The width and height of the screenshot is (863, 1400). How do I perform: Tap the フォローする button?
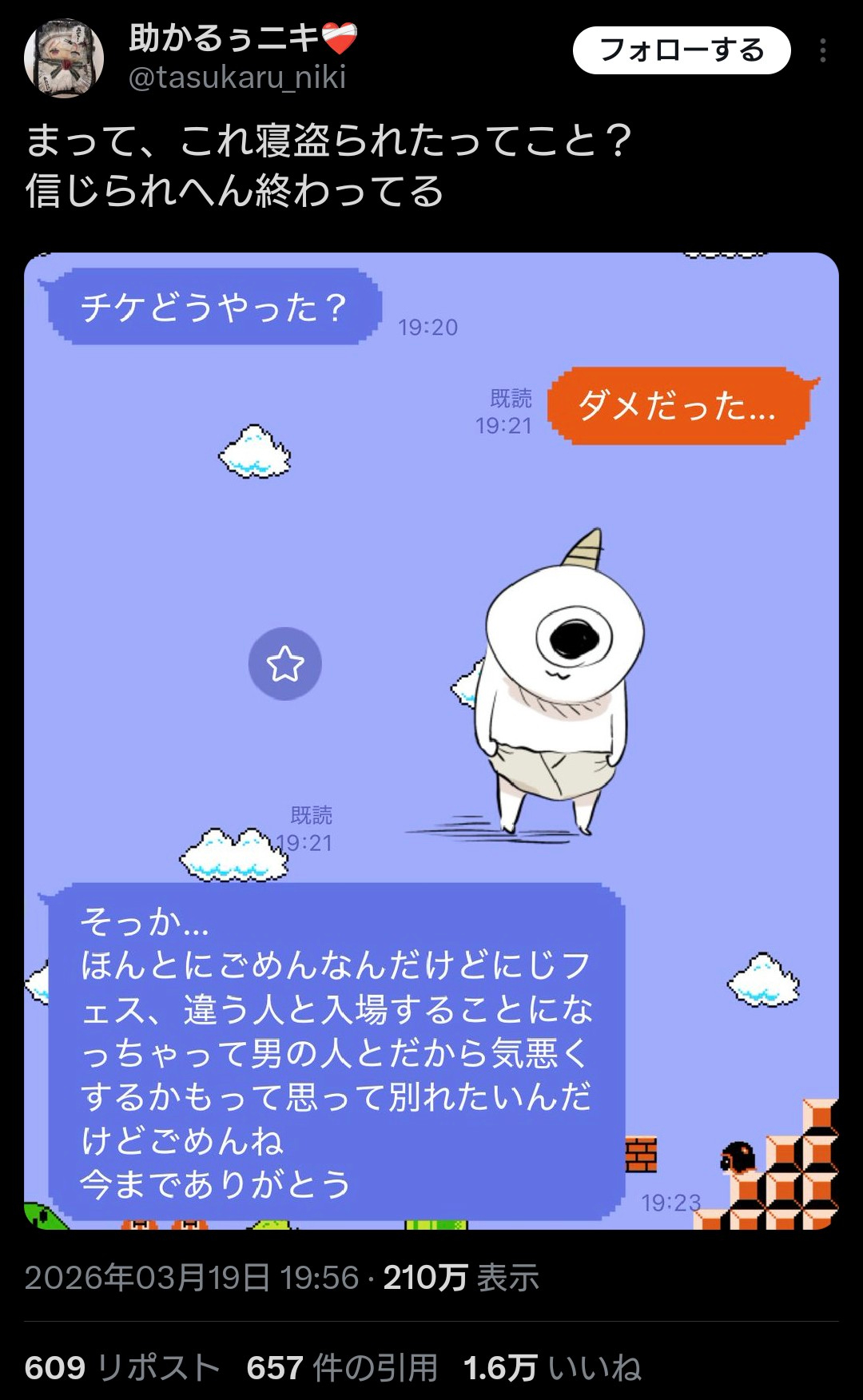point(681,50)
